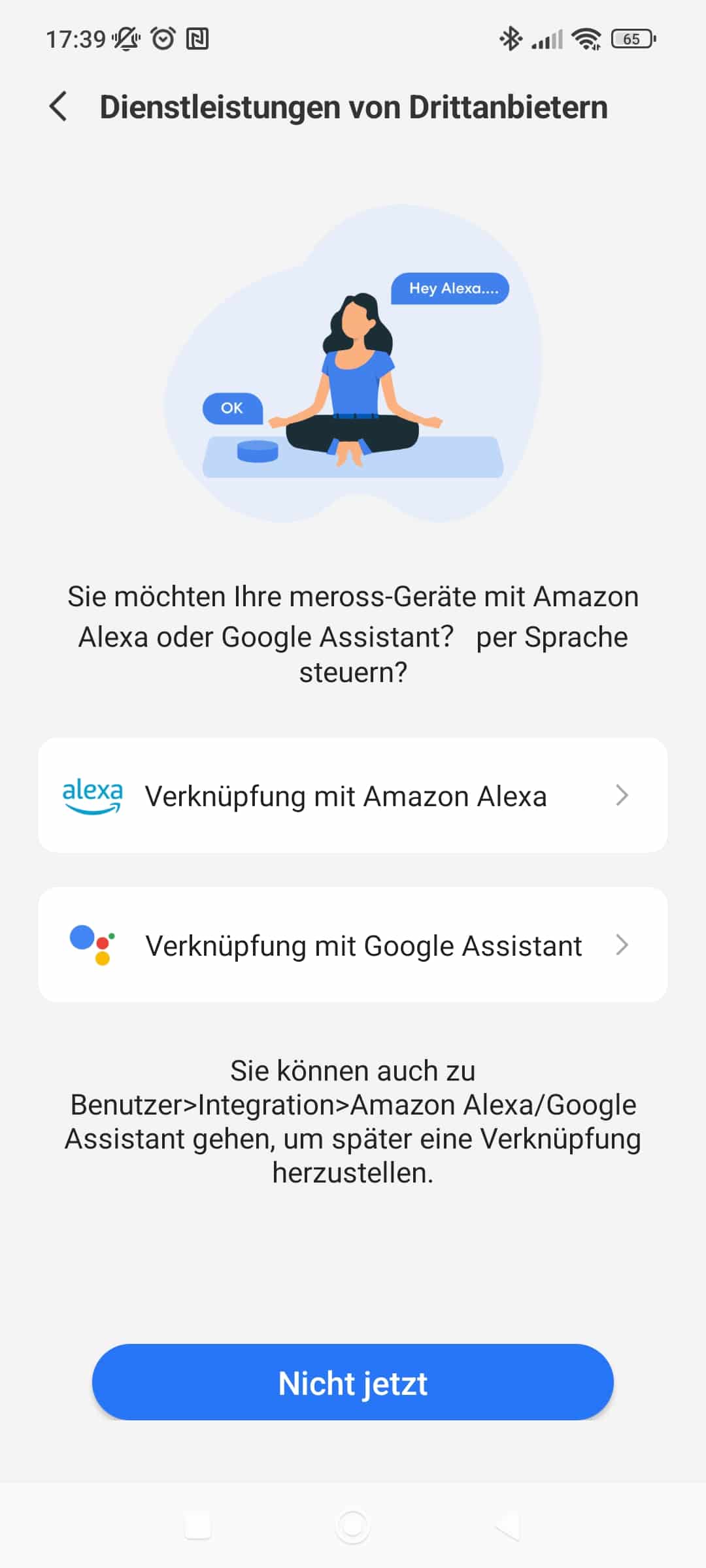Open recent apps from navigation bar
Screen dimensions: 706x1568
198,1526
